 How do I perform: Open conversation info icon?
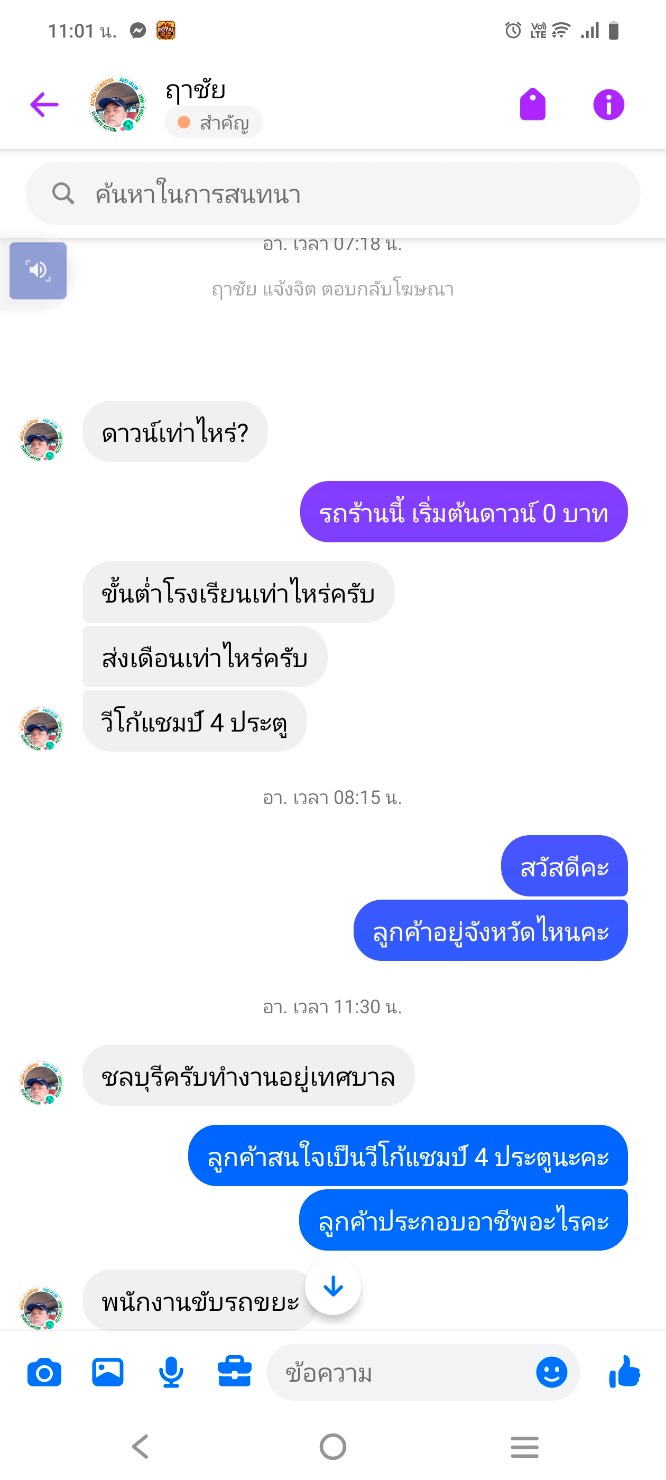(608, 104)
